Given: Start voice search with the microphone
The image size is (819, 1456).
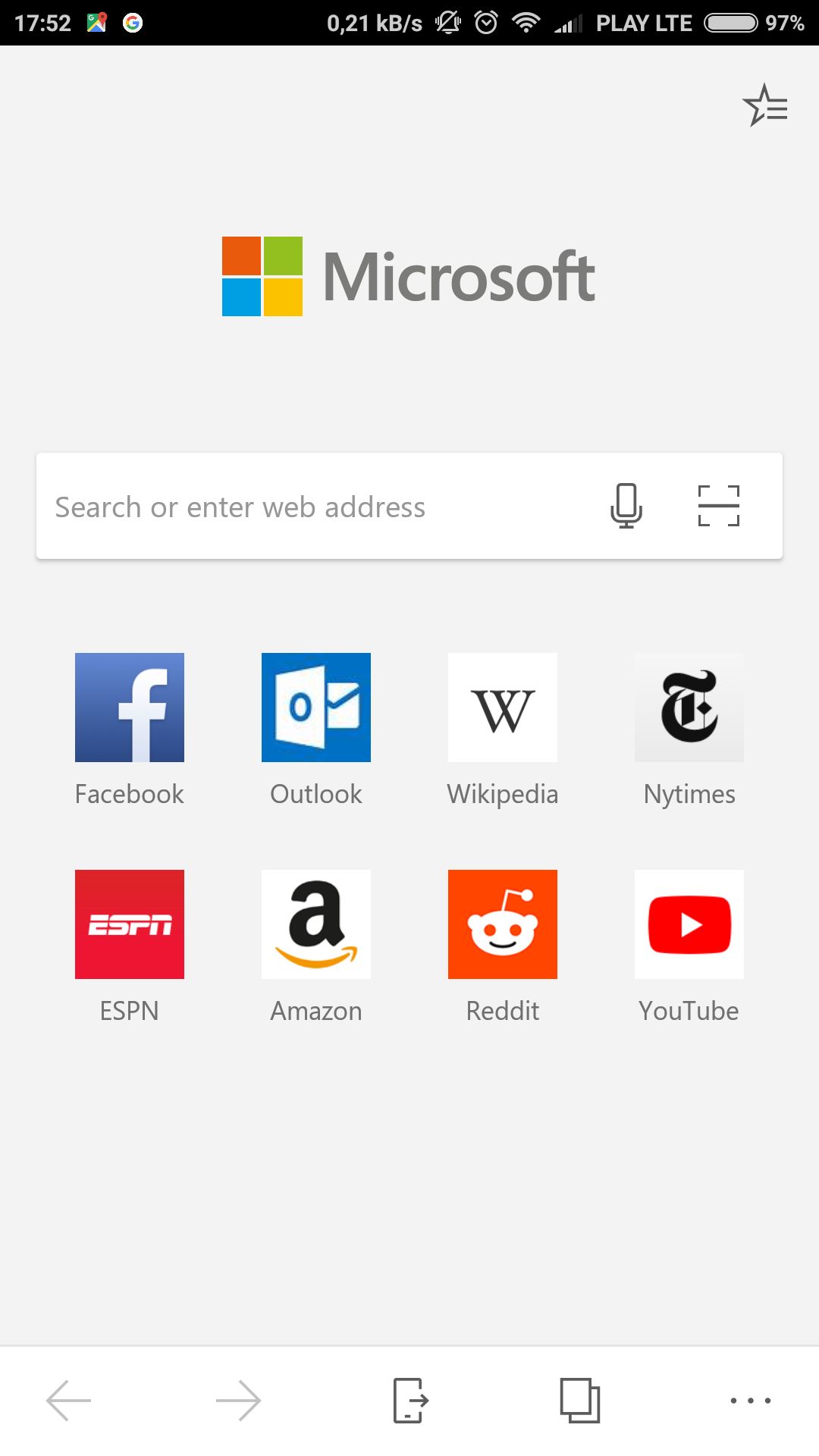Looking at the screenshot, I should tap(626, 506).
